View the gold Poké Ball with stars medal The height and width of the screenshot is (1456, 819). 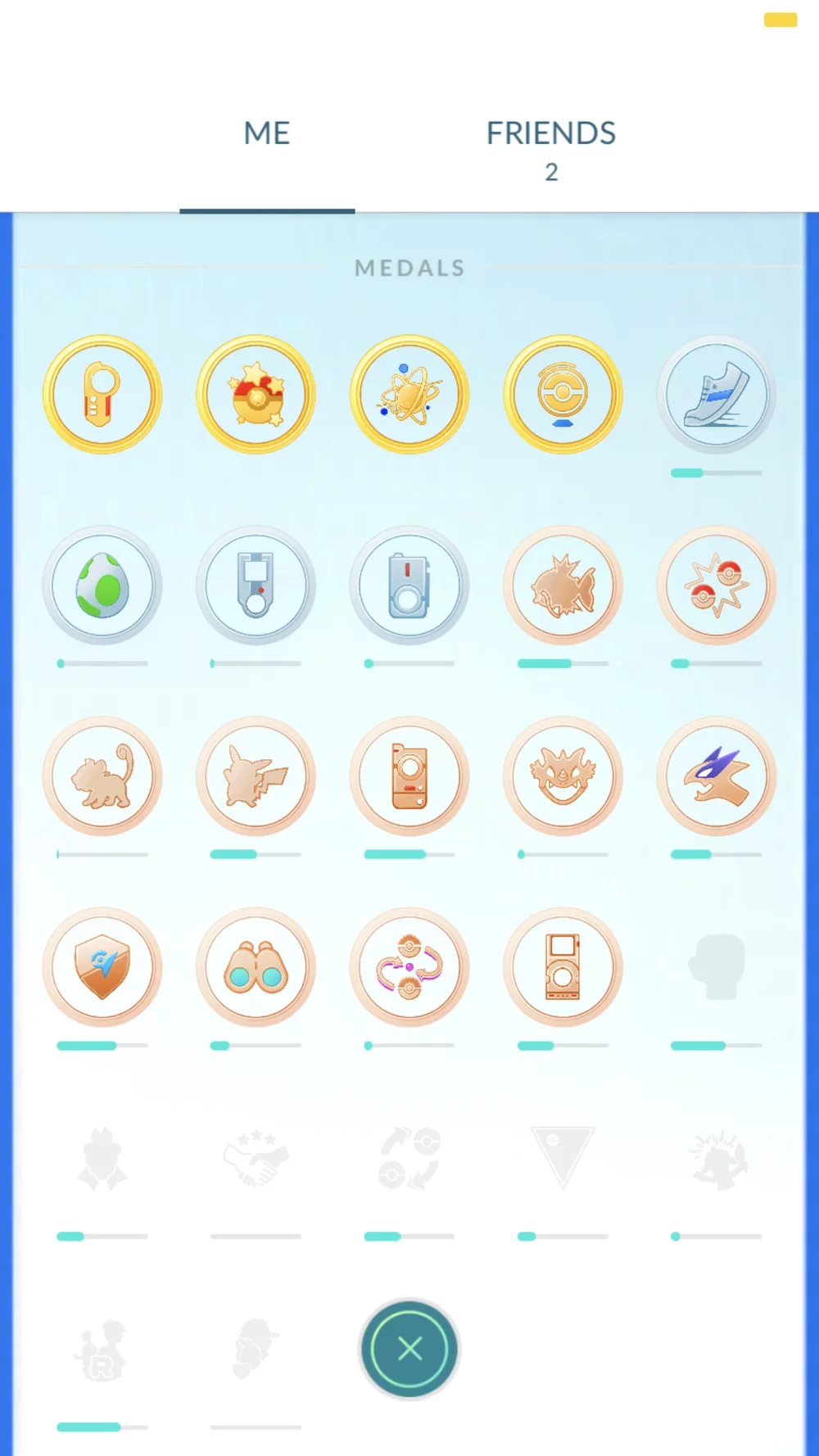256,394
